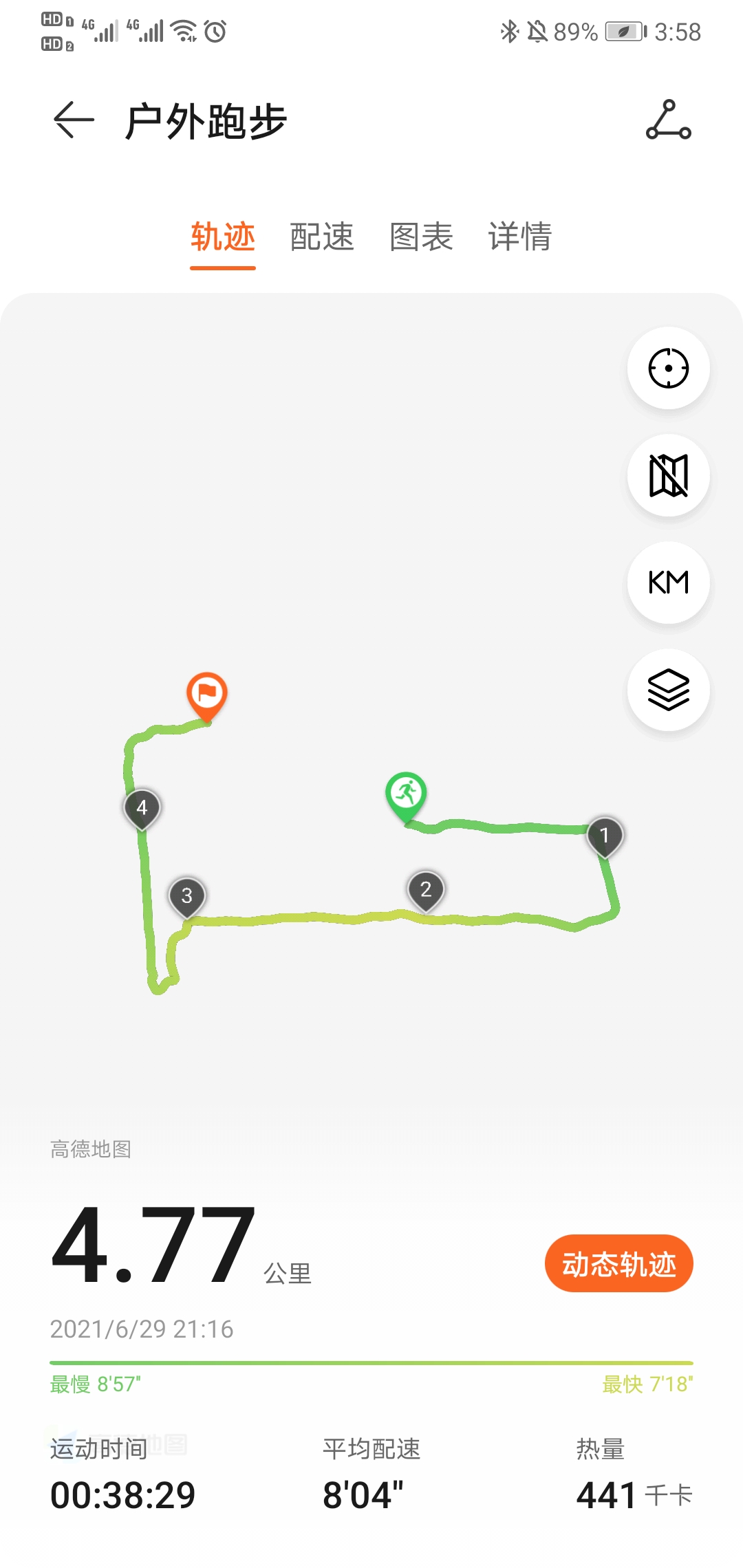Go back using the arrow
This screenshot has width=743, height=1568.
[74, 120]
